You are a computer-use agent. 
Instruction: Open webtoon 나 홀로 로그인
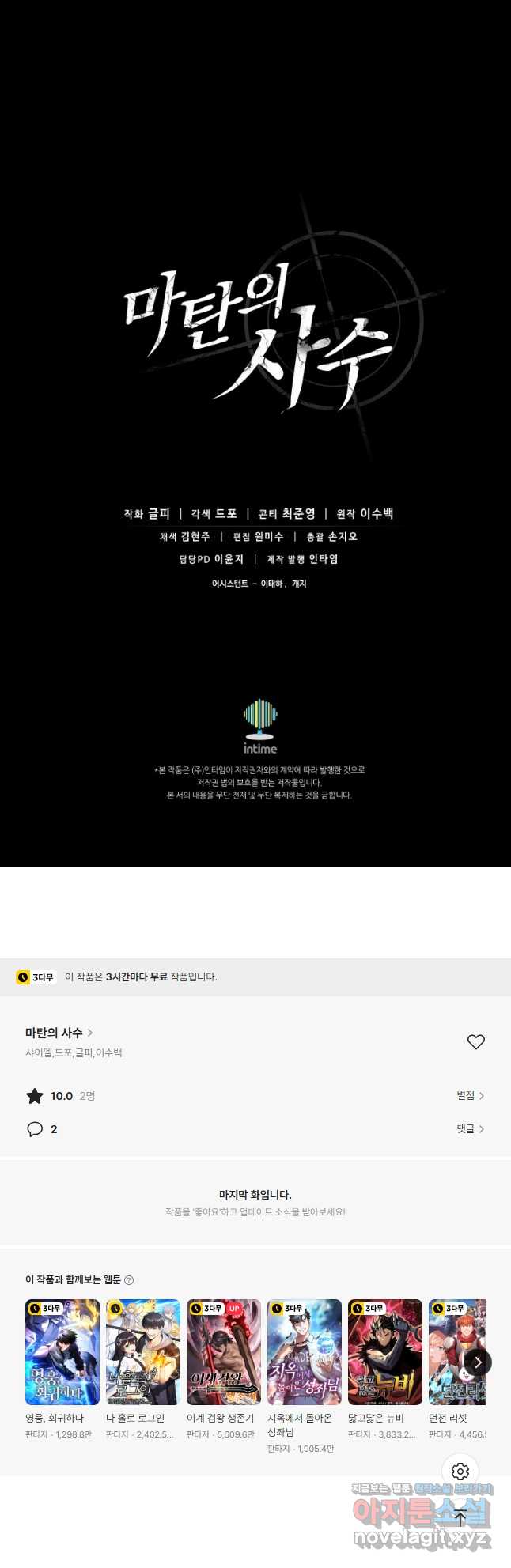click(x=143, y=1352)
